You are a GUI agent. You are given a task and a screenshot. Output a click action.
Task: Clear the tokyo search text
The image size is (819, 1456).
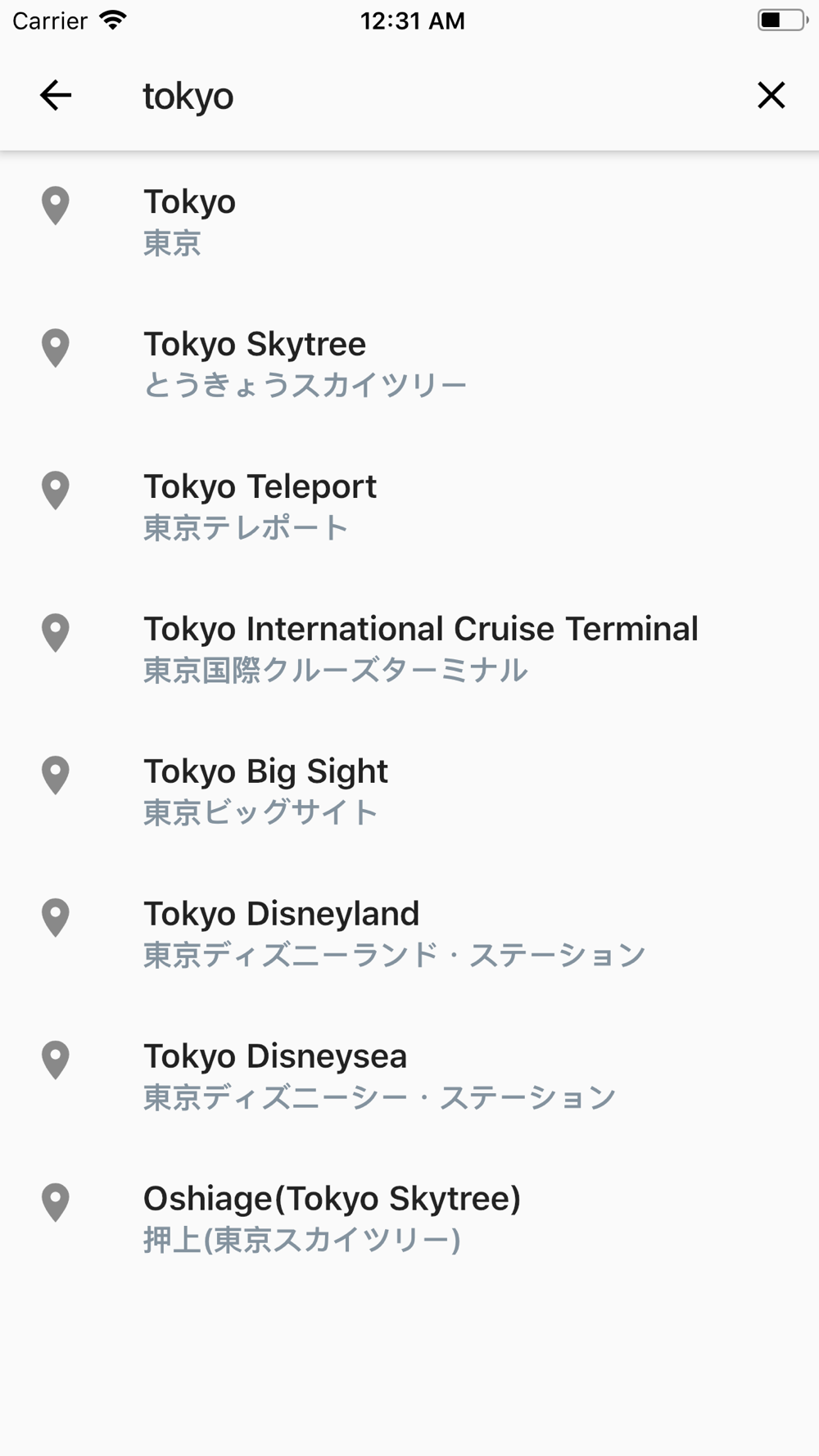pos(771,96)
